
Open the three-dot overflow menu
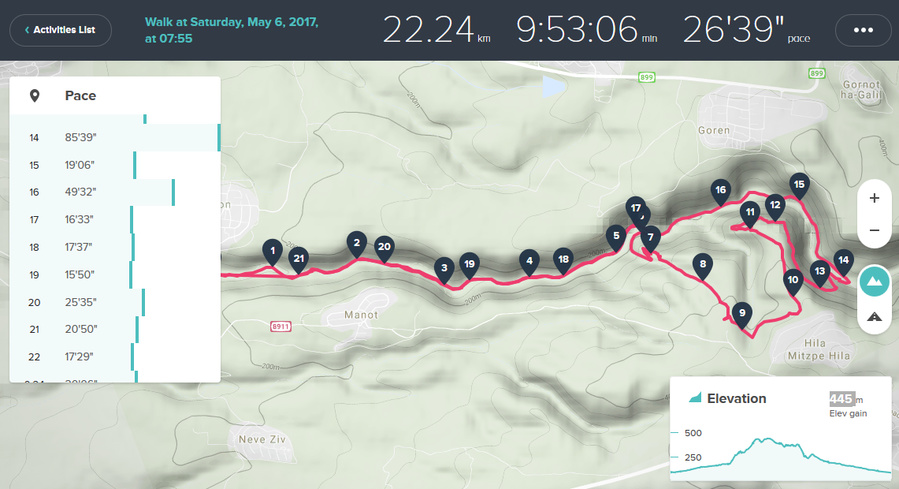tap(863, 30)
